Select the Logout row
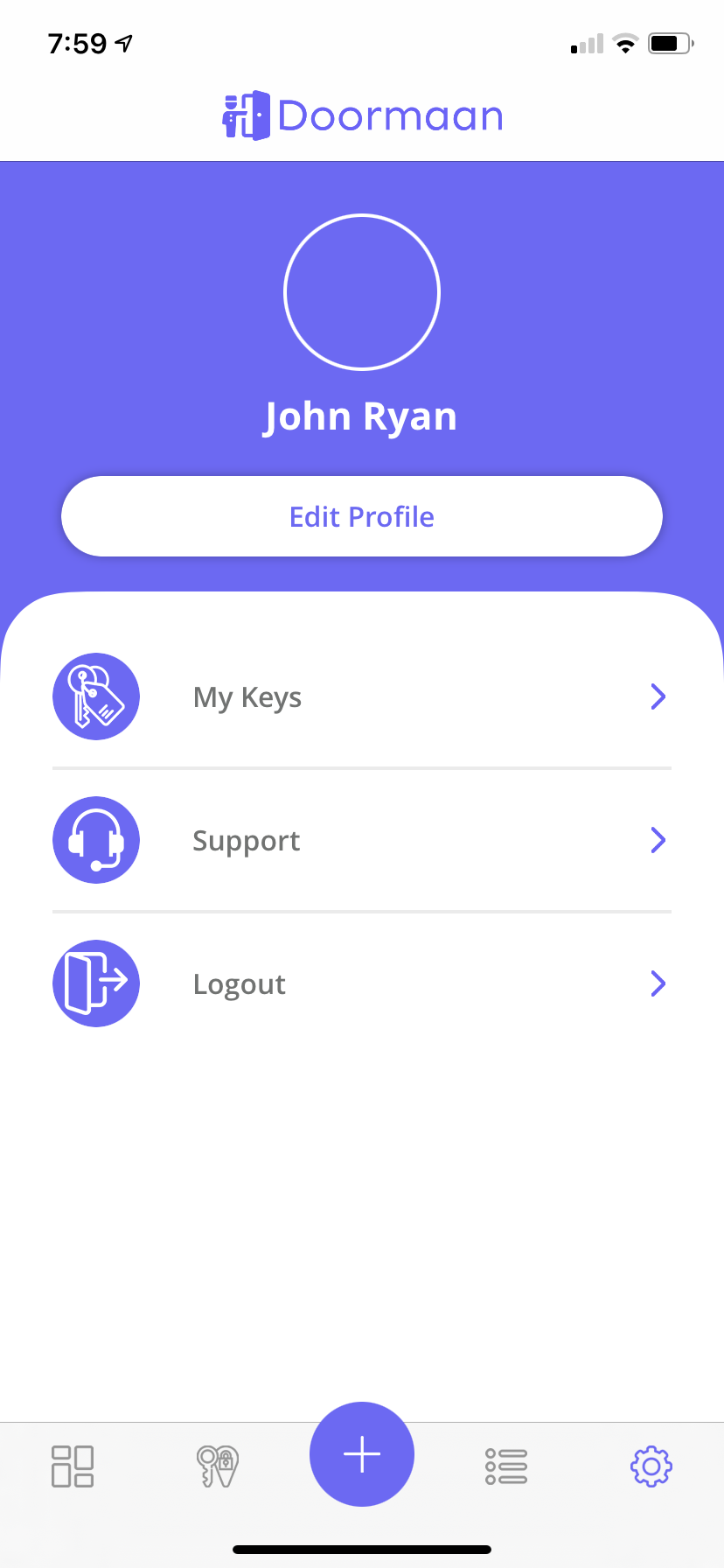Image resolution: width=724 pixels, height=1568 pixels. (362, 984)
